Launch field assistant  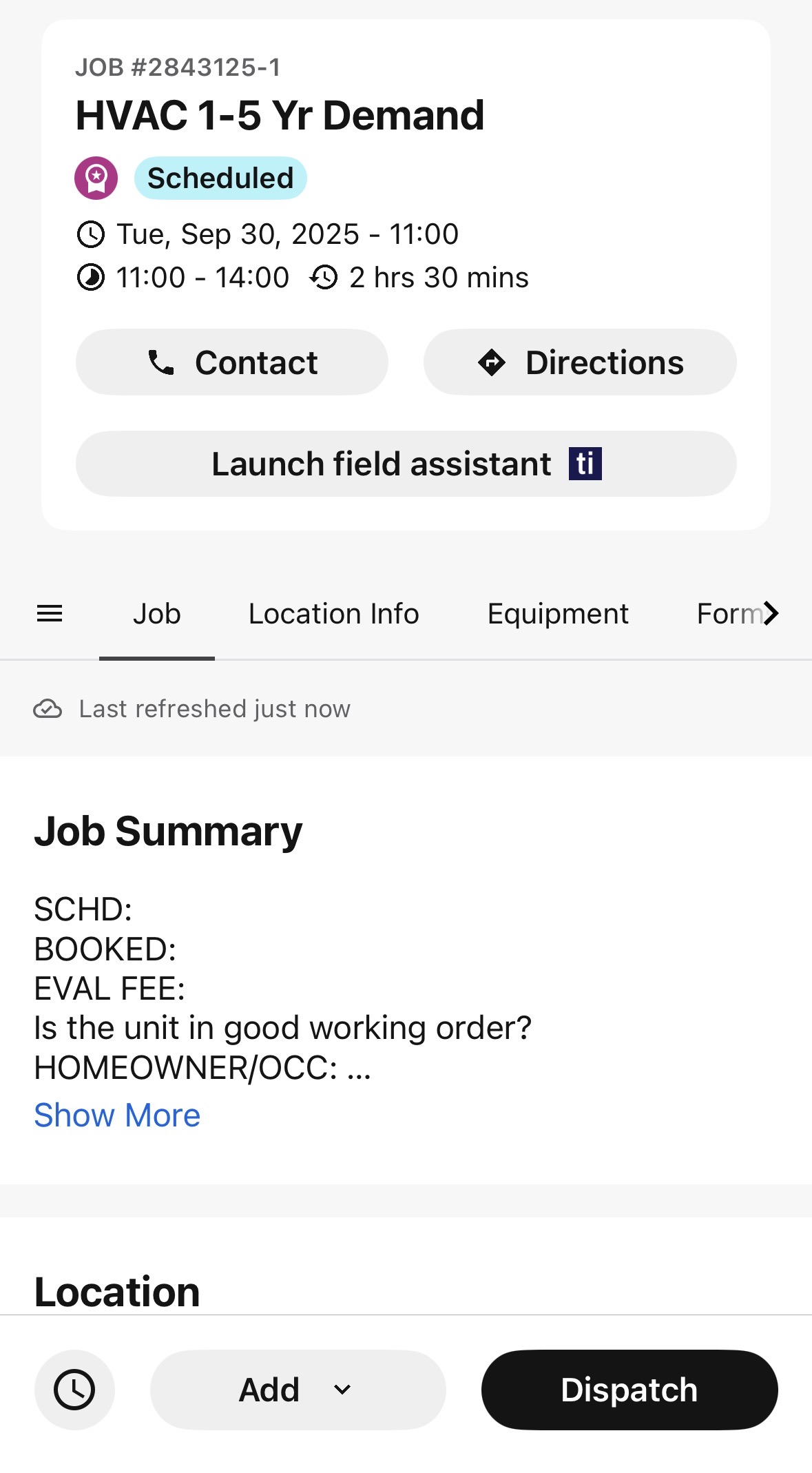406,464
